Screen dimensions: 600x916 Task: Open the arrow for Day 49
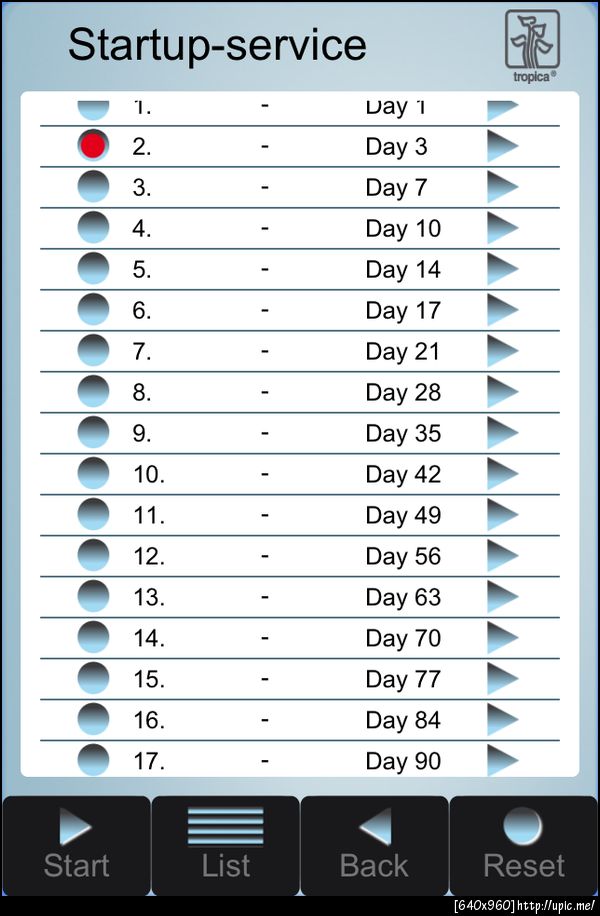502,515
